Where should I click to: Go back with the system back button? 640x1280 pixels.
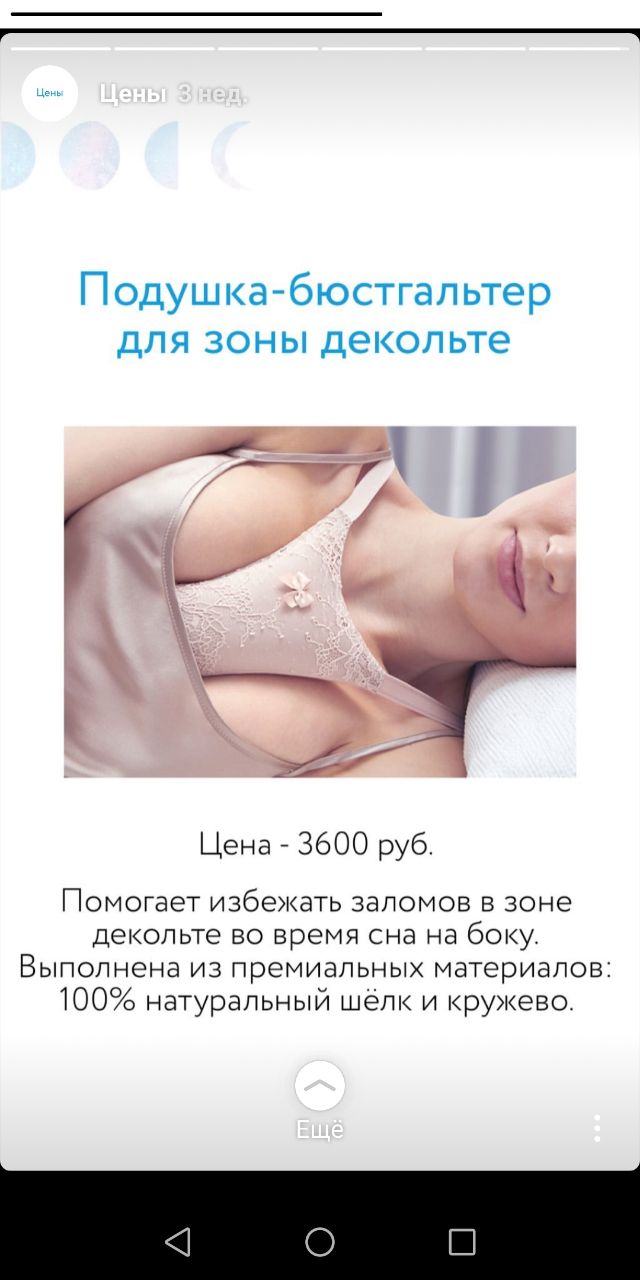[x=178, y=1242]
